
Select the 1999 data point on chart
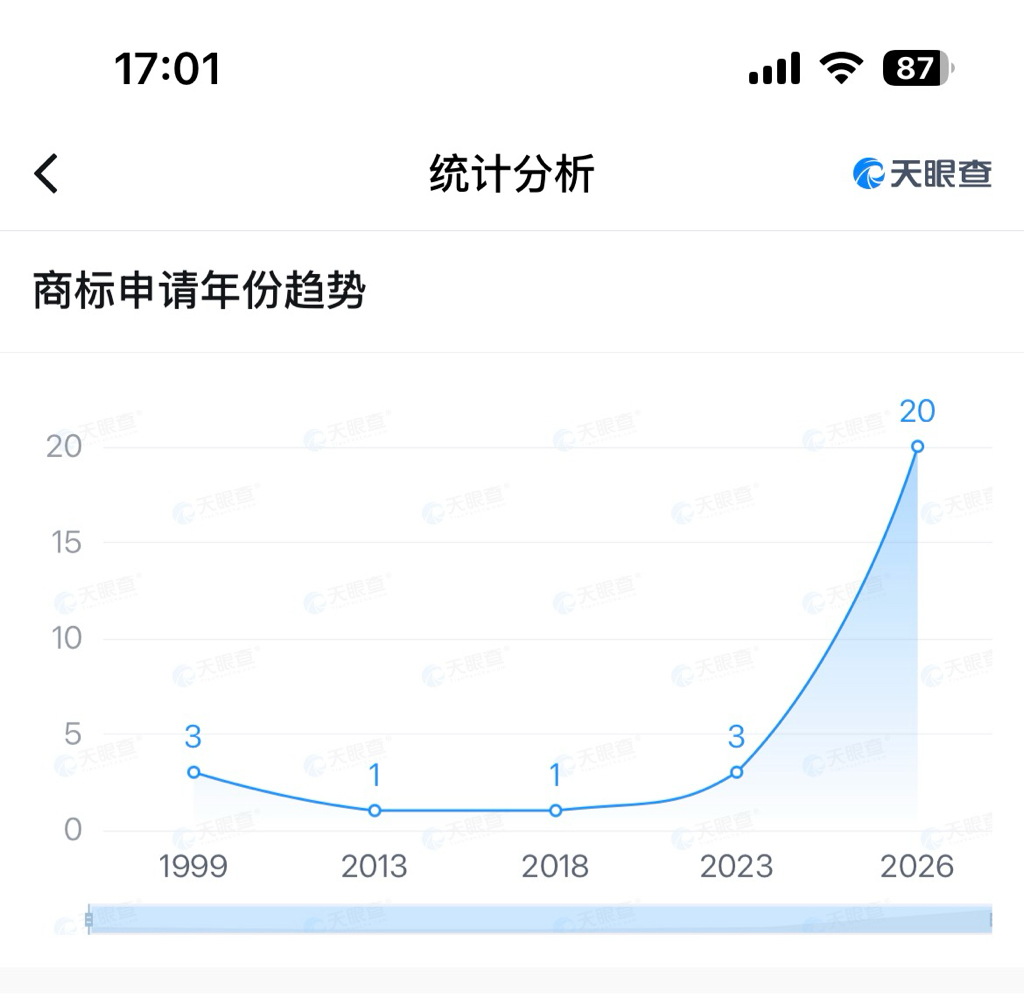click(x=194, y=772)
